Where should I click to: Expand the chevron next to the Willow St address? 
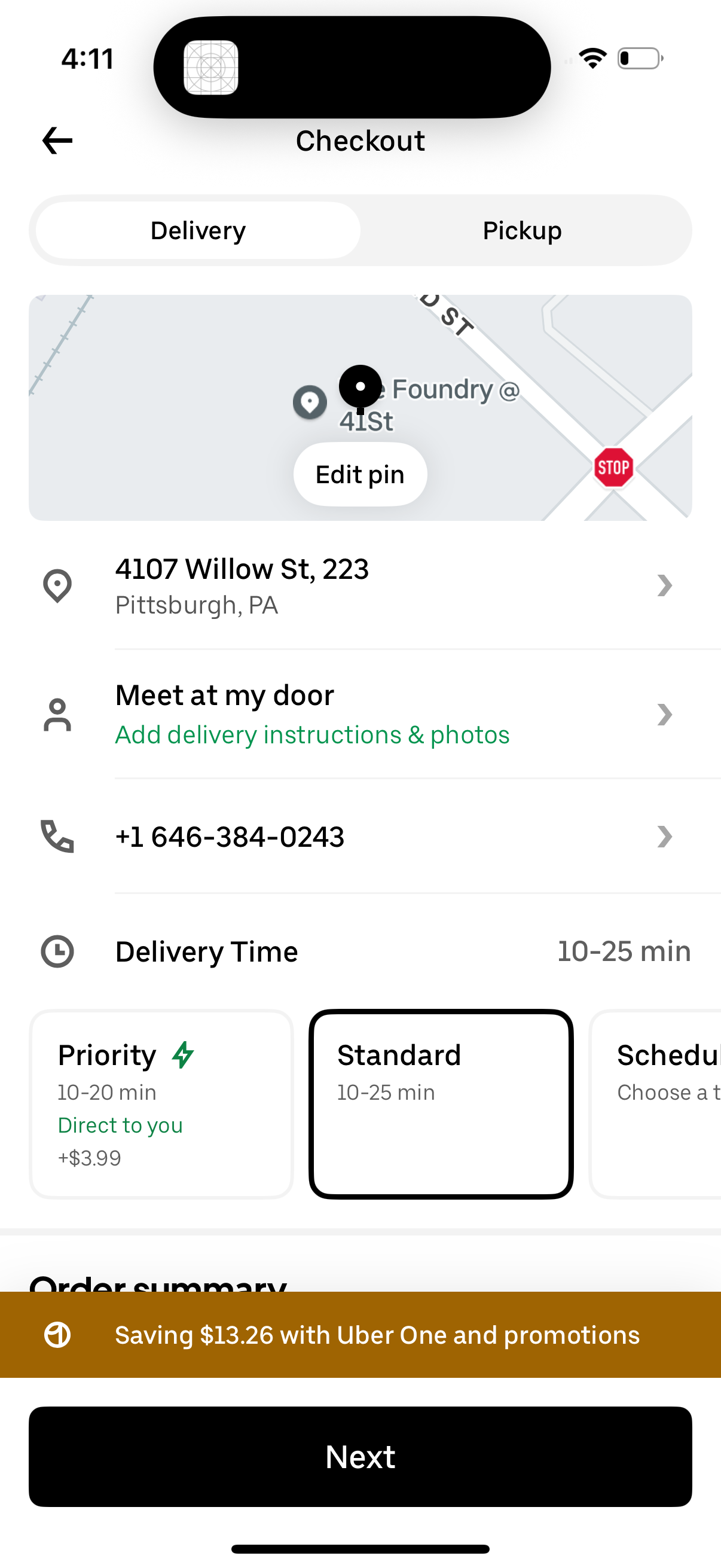pos(666,585)
